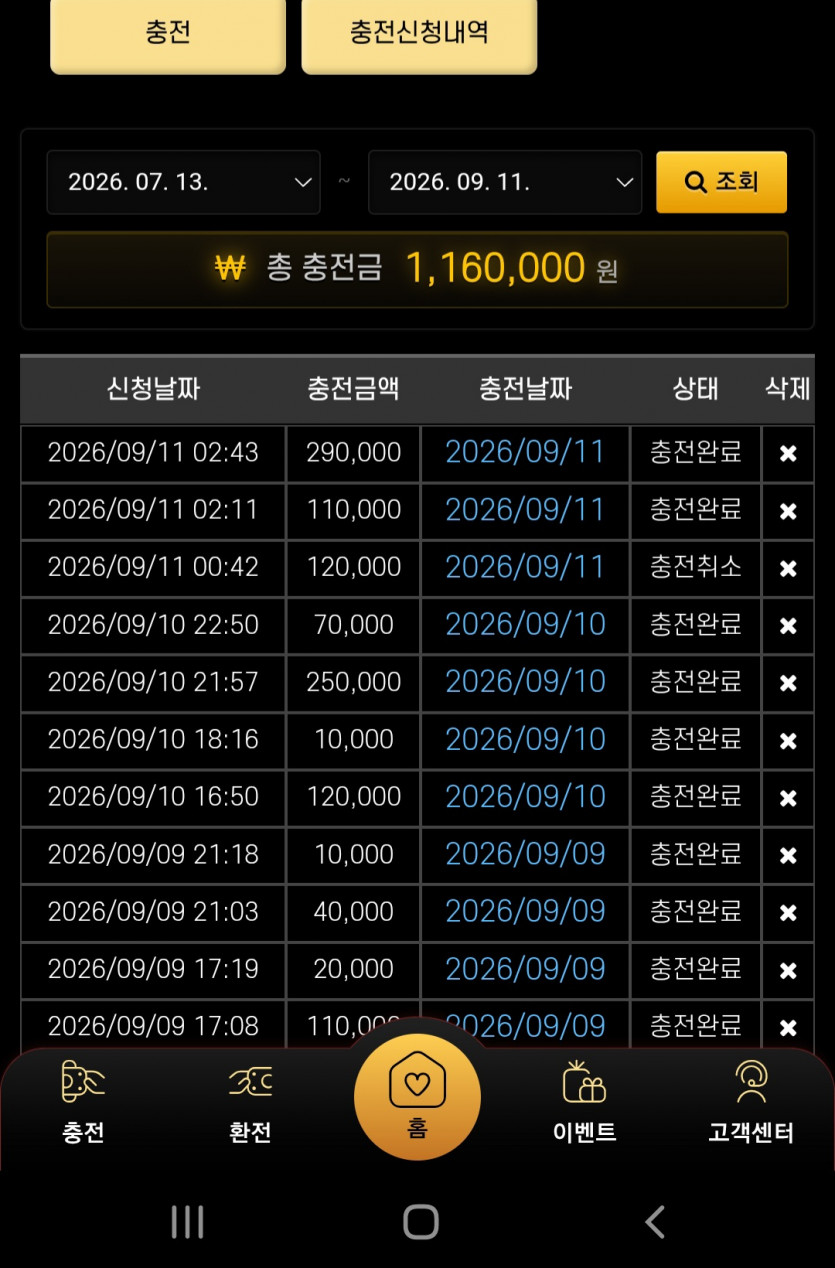Open 충전신청내역 history
The height and width of the screenshot is (1268, 835).
419,34
